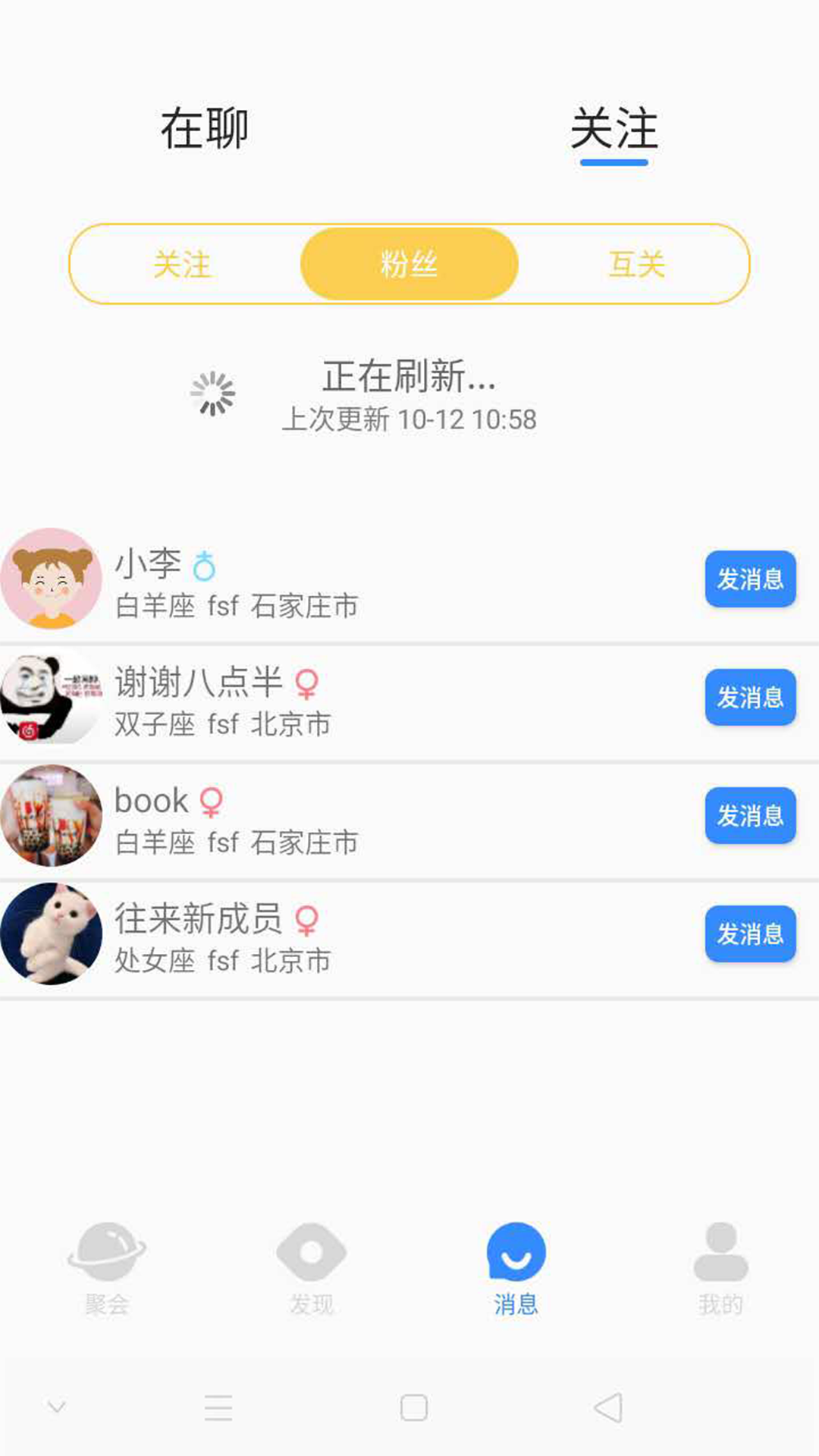Go to the 聚会 tab
This screenshot has height=1456, width=819.
(x=107, y=1268)
